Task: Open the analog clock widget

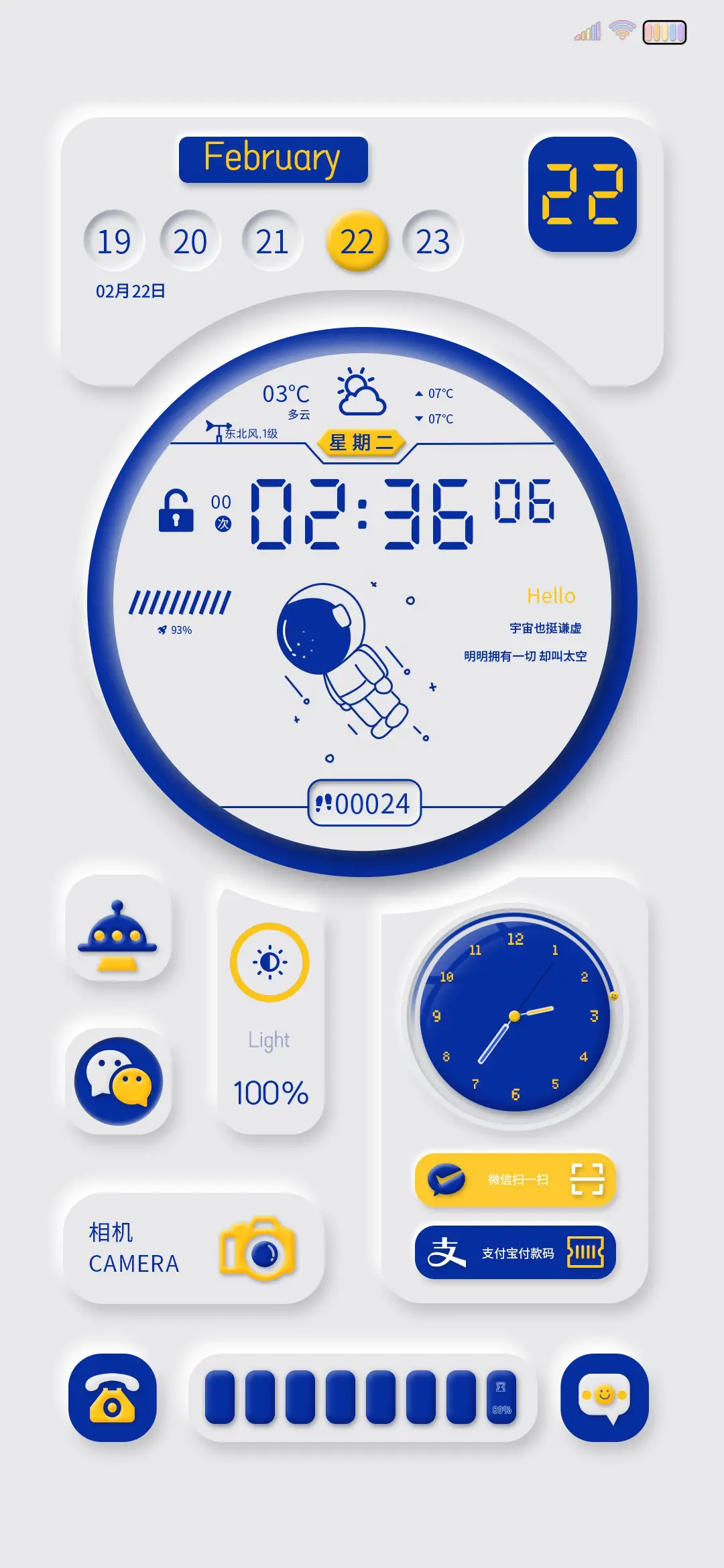Action: coord(515,1016)
